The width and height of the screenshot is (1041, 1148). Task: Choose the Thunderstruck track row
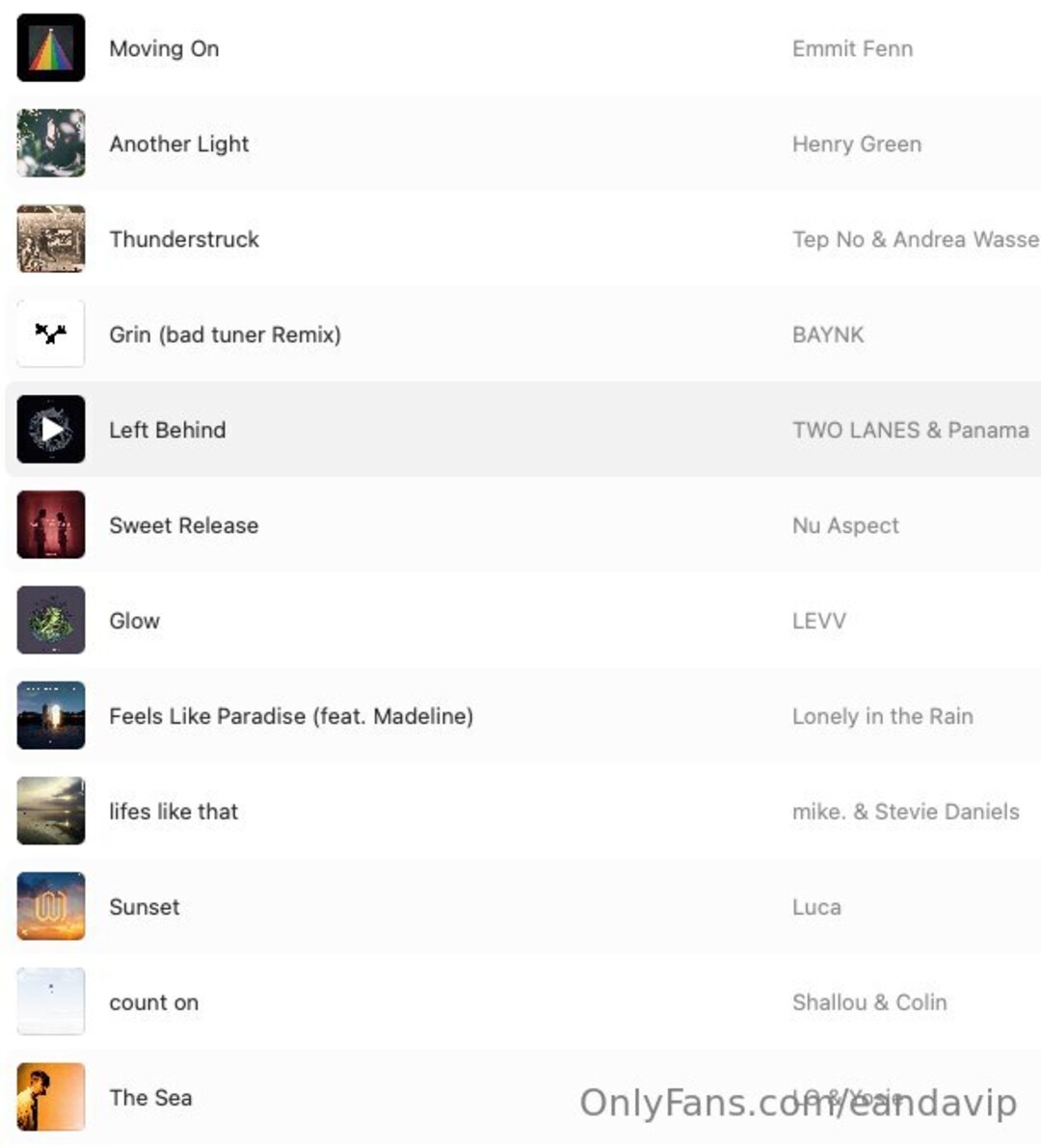pos(184,239)
